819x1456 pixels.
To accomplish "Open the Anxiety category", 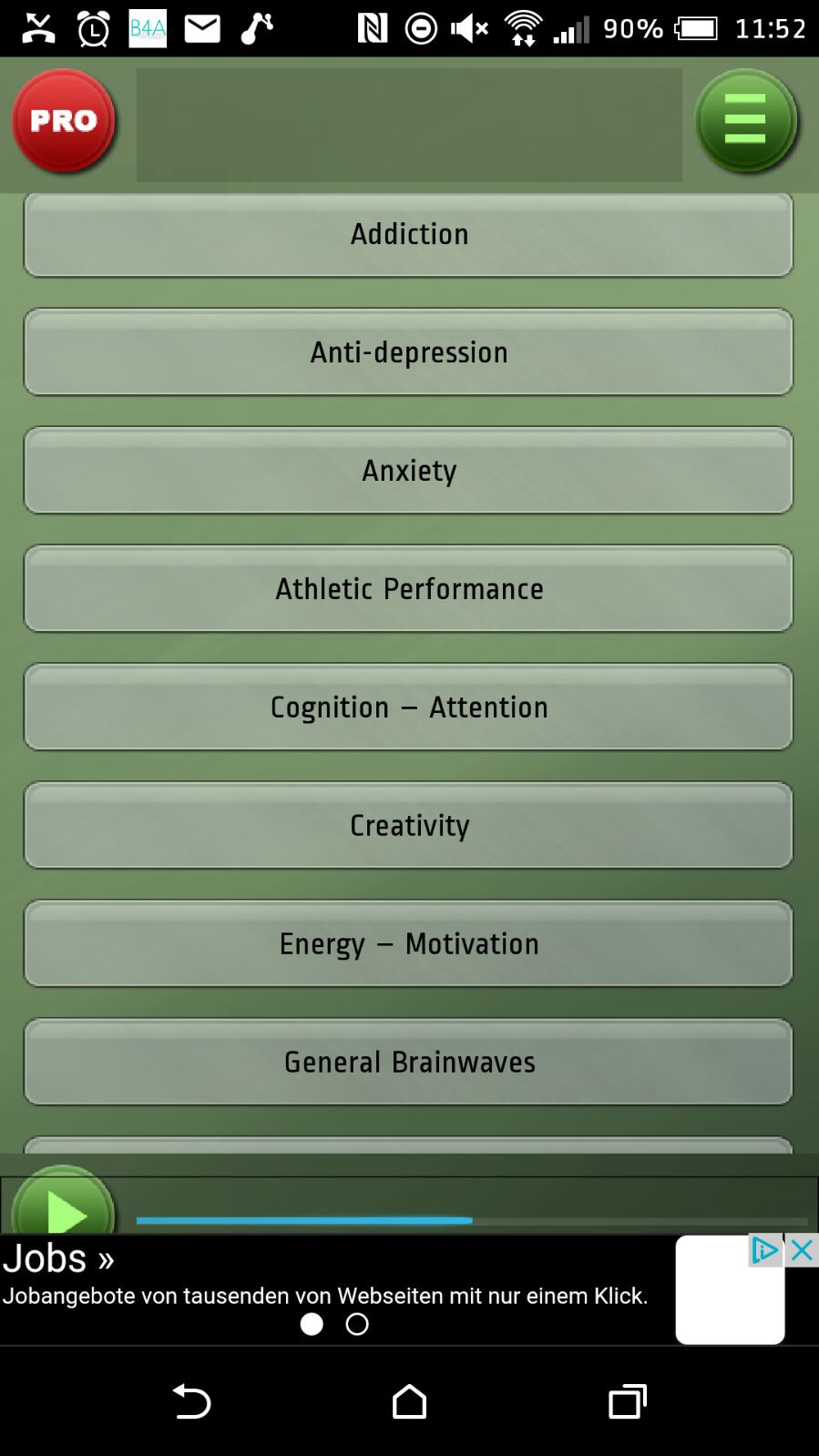I will pos(408,471).
